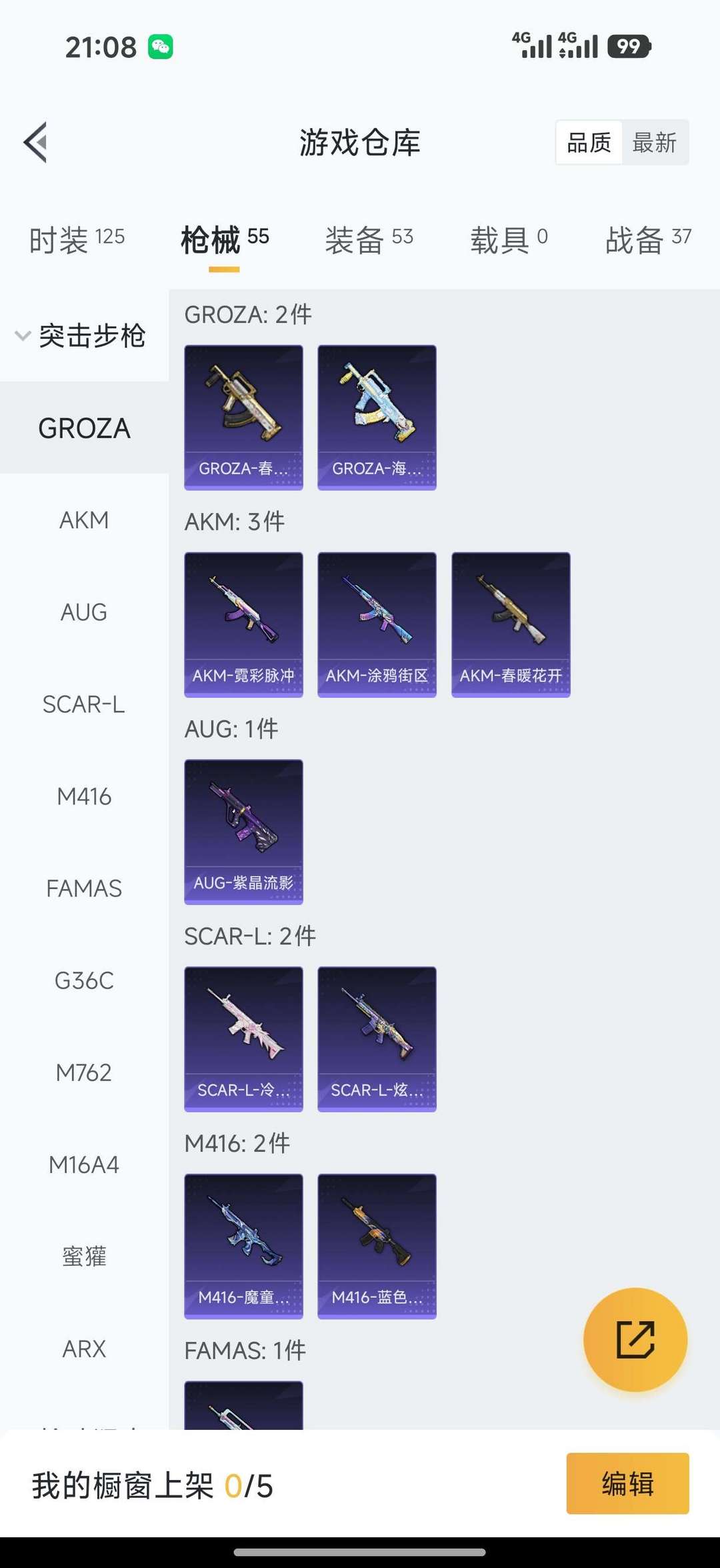Image resolution: width=720 pixels, height=1568 pixels.
Task: Jump to SCAR-L in the side list
Action: [x=84, y=704]
